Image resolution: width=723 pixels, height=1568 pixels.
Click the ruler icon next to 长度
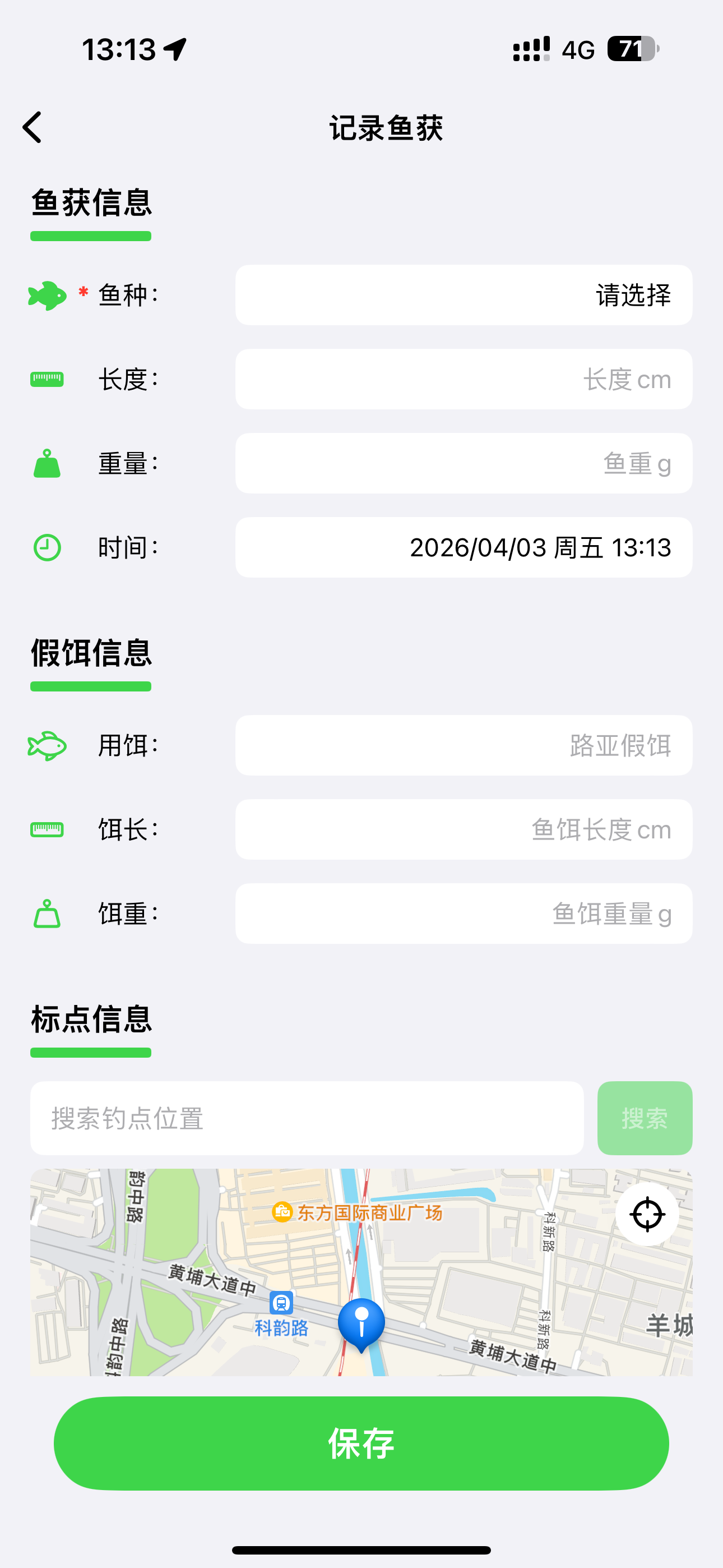tap(48, 379)
